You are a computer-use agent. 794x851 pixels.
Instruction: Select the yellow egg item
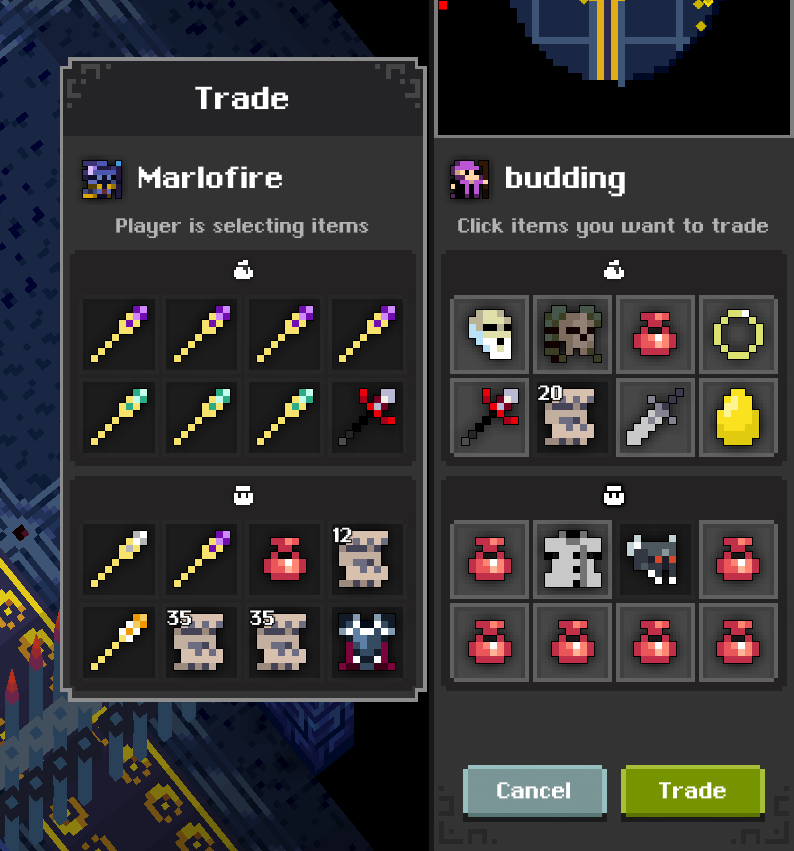click(x=738, y=417)
